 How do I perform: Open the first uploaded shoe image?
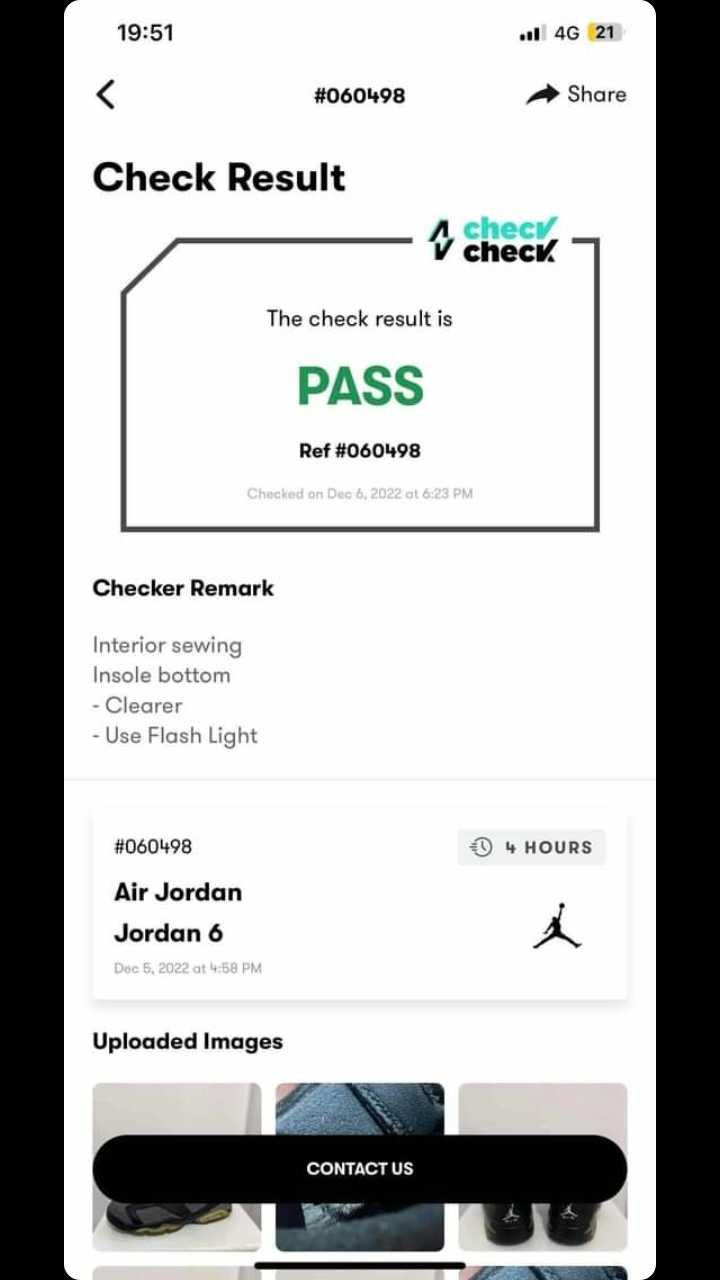pyautogui.click(x=176, y=1108)
